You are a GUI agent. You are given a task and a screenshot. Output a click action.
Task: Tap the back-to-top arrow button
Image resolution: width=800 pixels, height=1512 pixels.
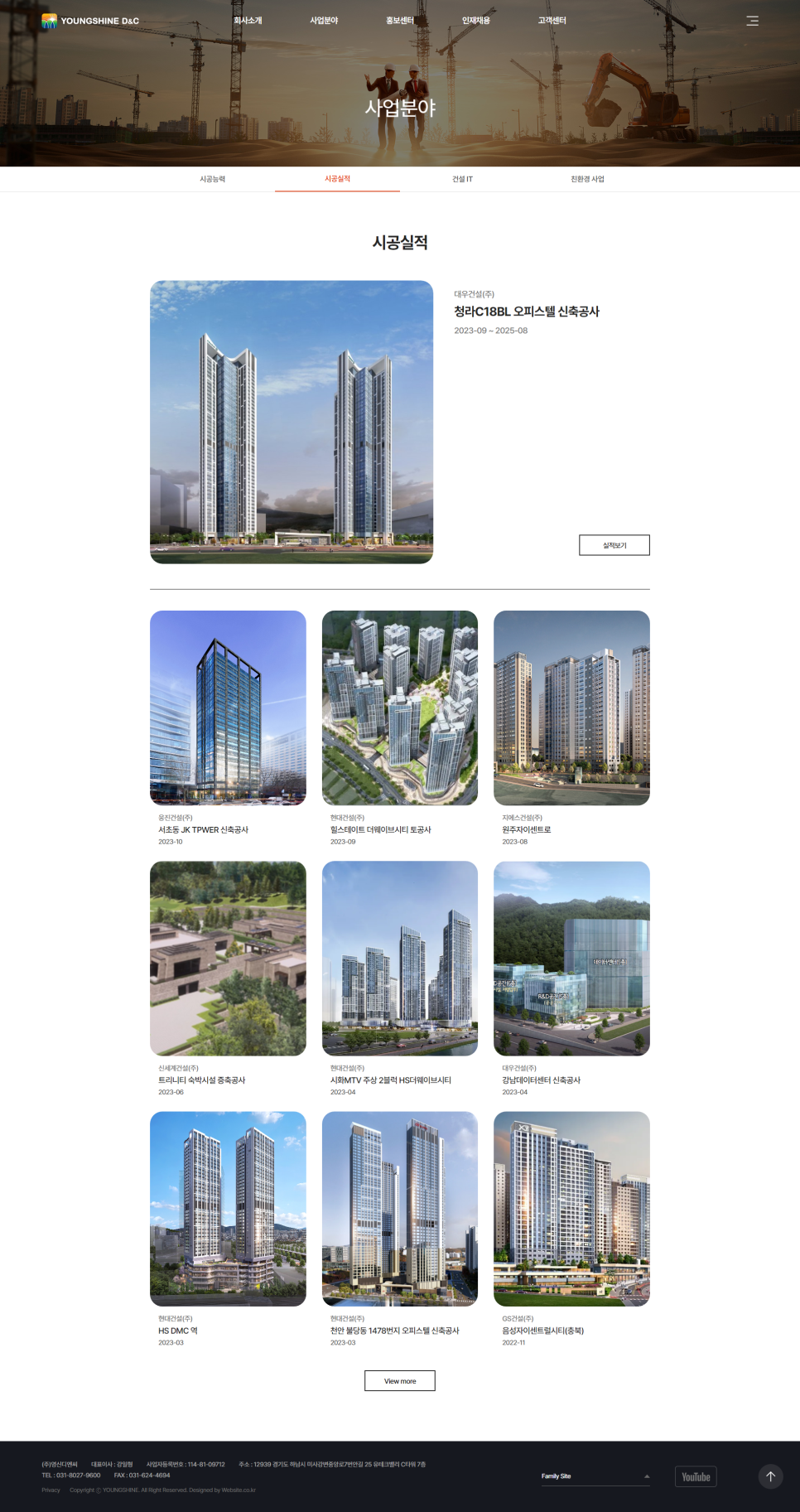pyautogui.click(x=770, y=1476)
